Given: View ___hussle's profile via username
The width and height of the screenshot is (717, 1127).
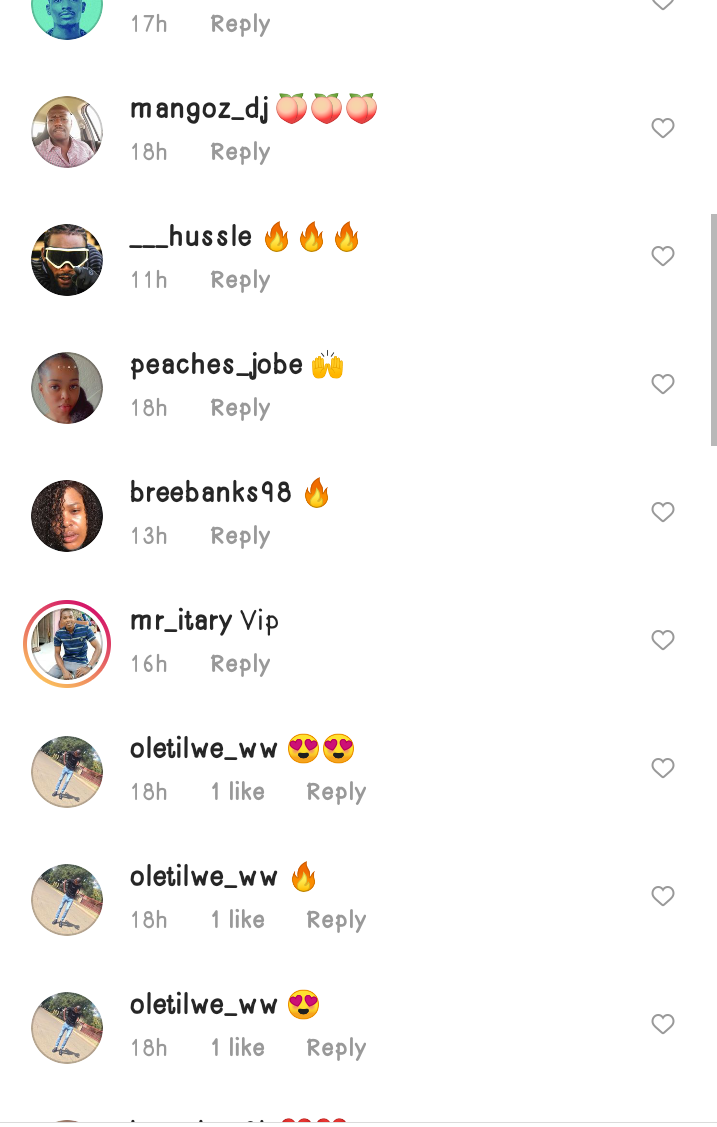Looking at the screenshot, I should tap(191, 237).
